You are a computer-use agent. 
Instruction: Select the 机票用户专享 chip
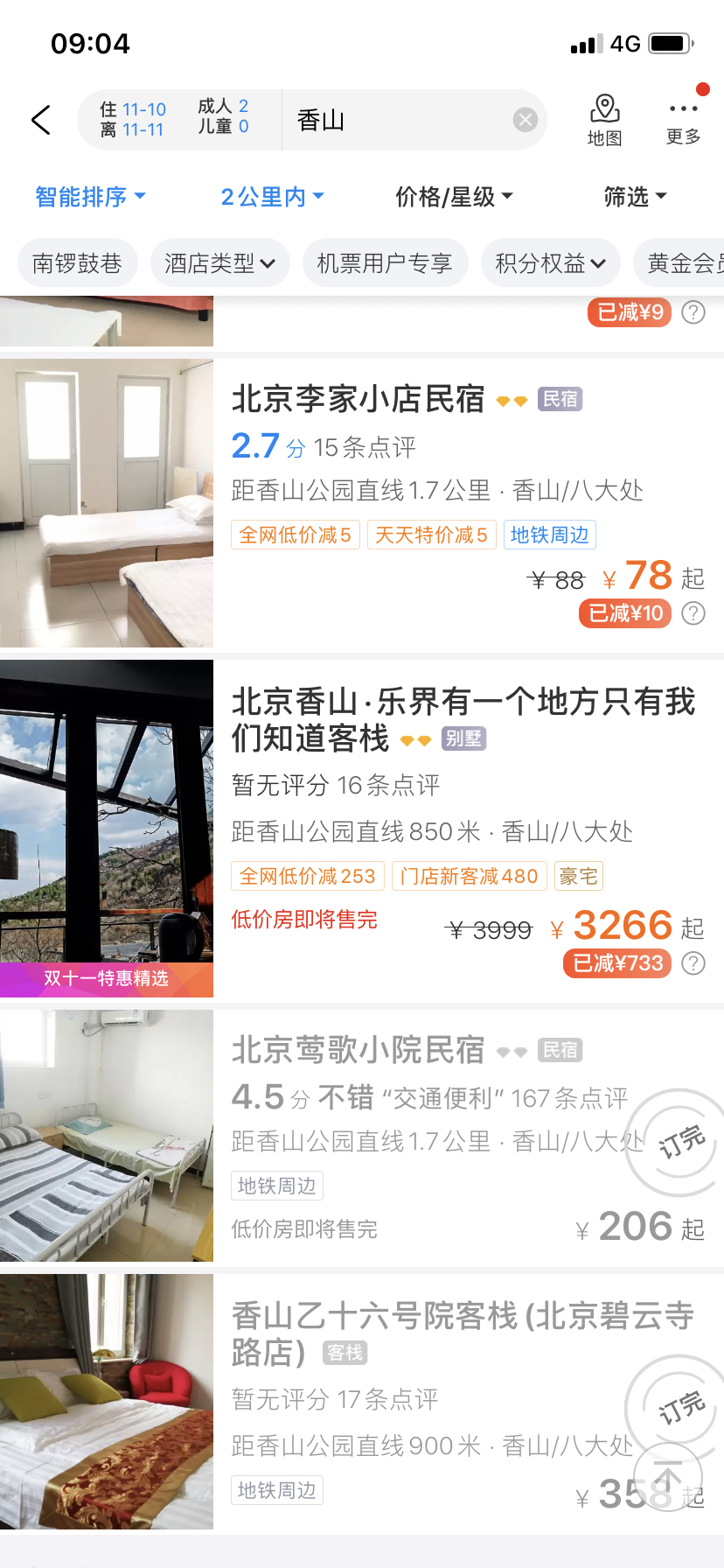pyautogui.click(x=385, y=263)
